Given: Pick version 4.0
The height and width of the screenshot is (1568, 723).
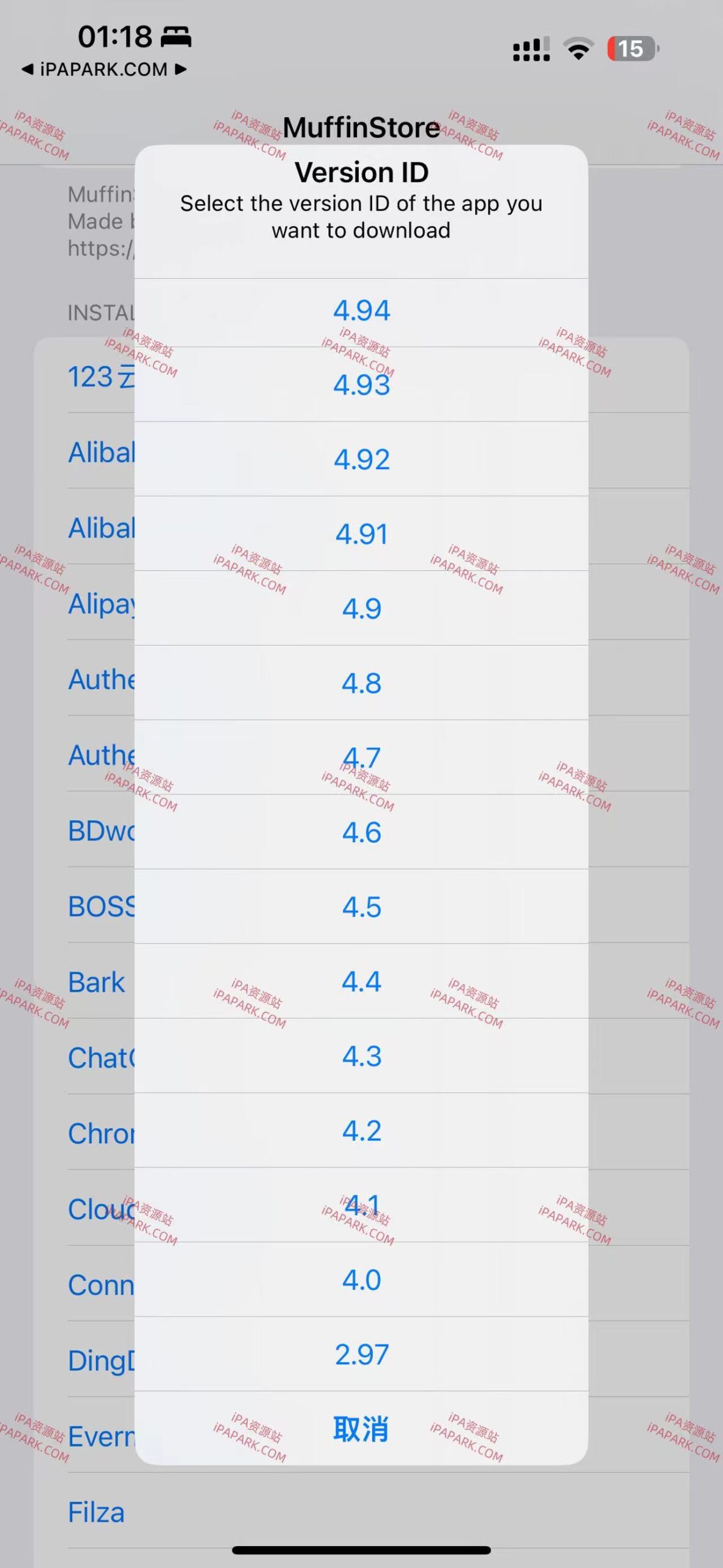Looking at the screenshot, I should [x=361, y=1280].
